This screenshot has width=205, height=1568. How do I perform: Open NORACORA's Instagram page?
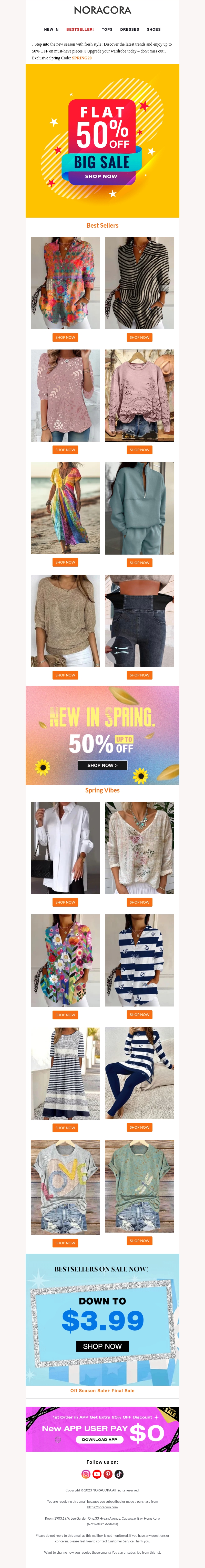[x=86, y=1474]
